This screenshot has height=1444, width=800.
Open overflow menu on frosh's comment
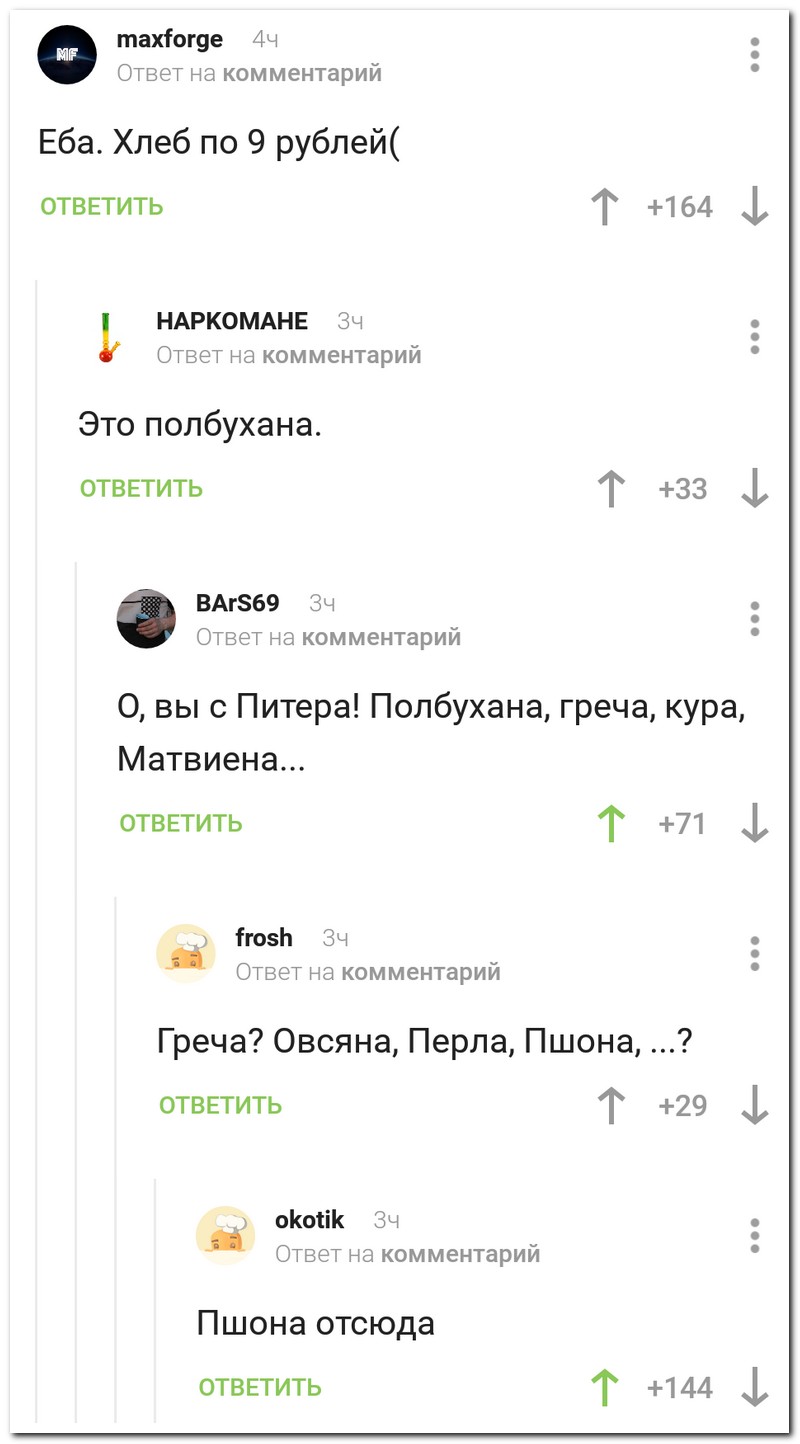pos(755,953)
